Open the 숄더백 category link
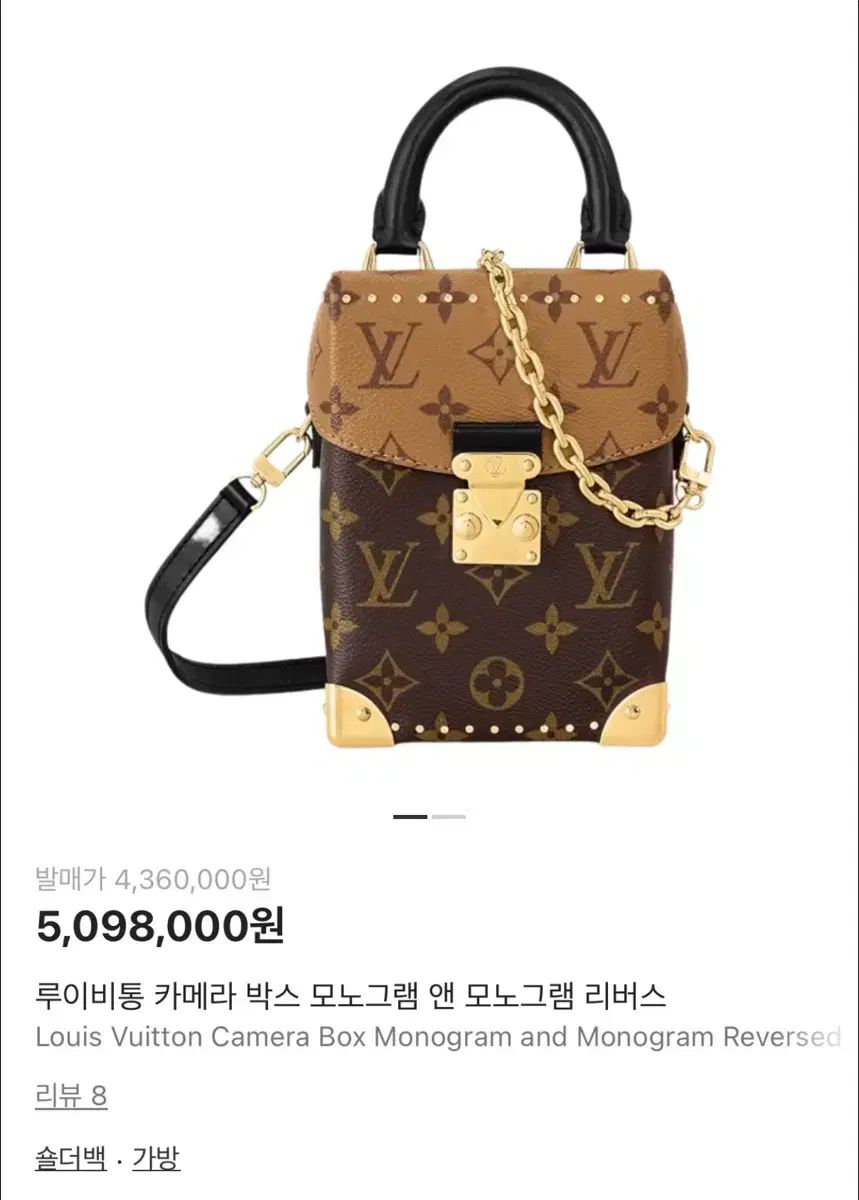The height and width of the screenshot is (1200, 859). [x=70, y=1159]
